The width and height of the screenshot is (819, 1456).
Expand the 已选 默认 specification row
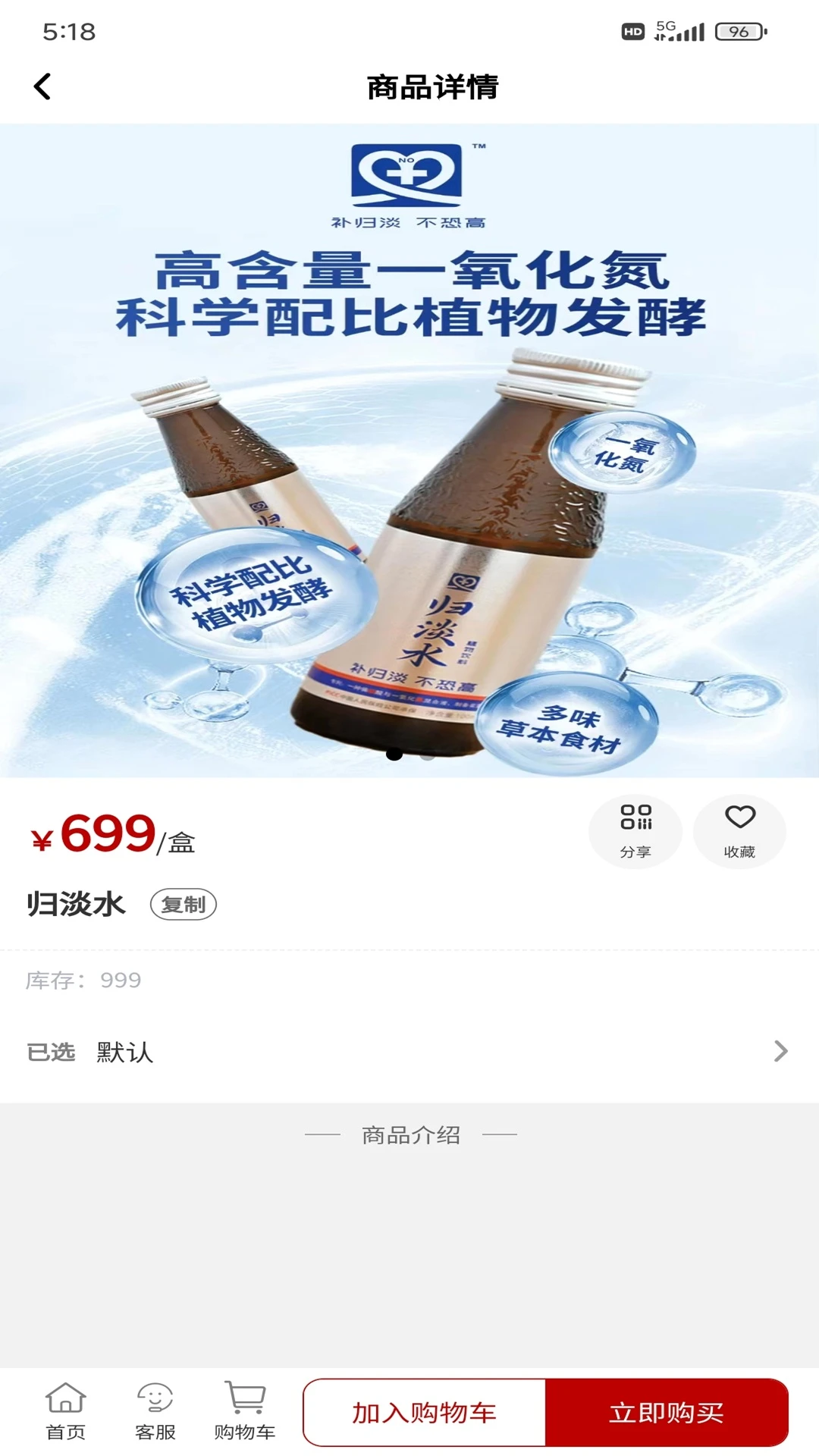[x=409, y=1052]
